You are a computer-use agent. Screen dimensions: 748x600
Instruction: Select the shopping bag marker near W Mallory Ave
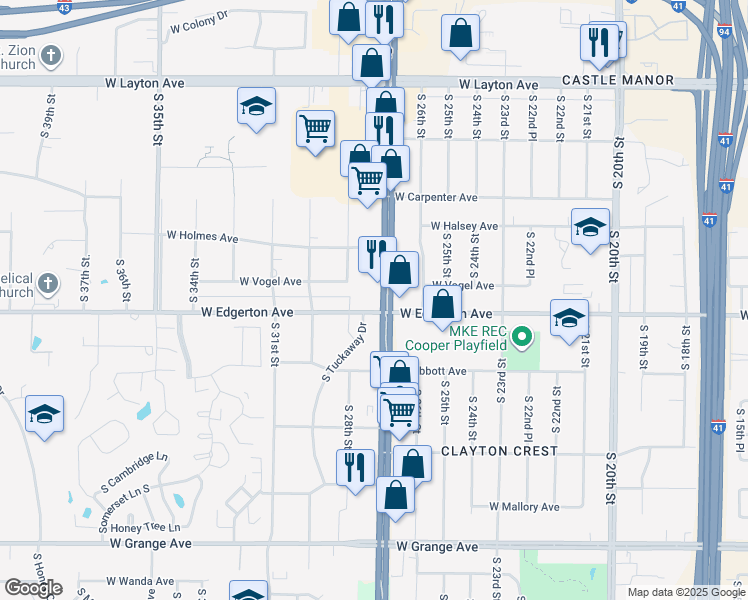(397, 495)
